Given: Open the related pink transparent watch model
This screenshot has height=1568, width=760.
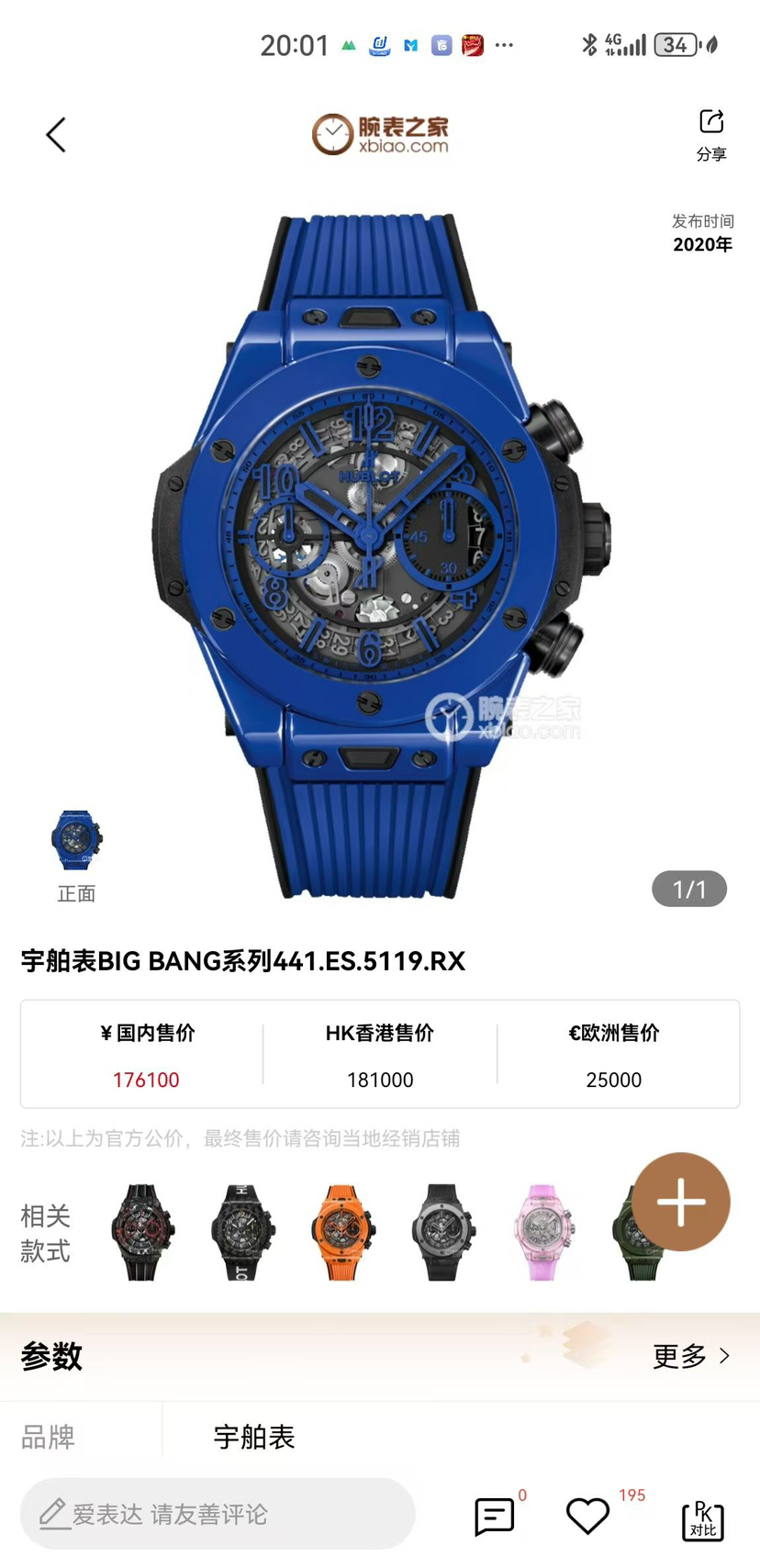Looking at the screenshot, I should [542, 1231].
